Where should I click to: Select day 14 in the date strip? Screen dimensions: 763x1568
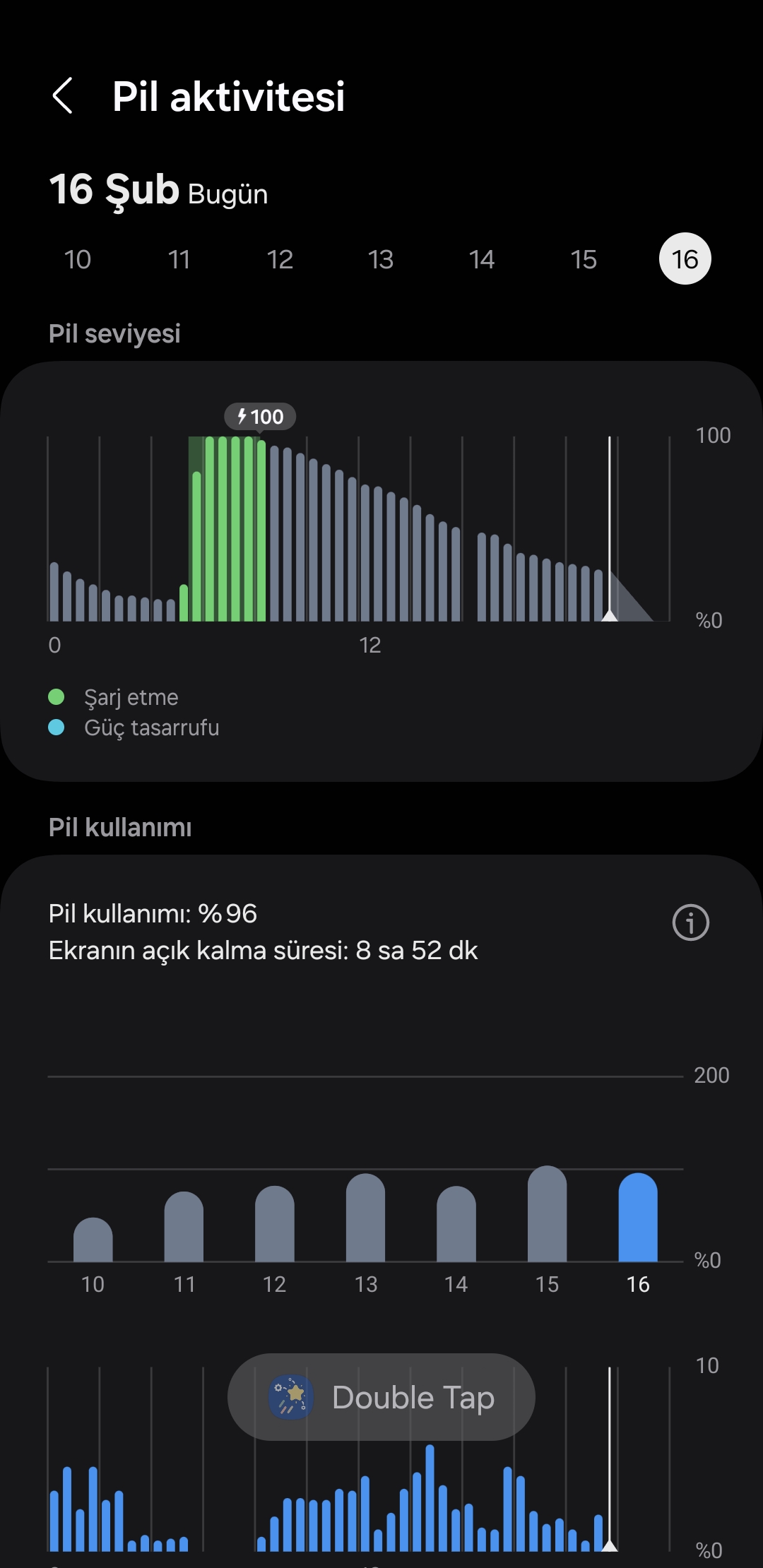(x=482, y=259)
